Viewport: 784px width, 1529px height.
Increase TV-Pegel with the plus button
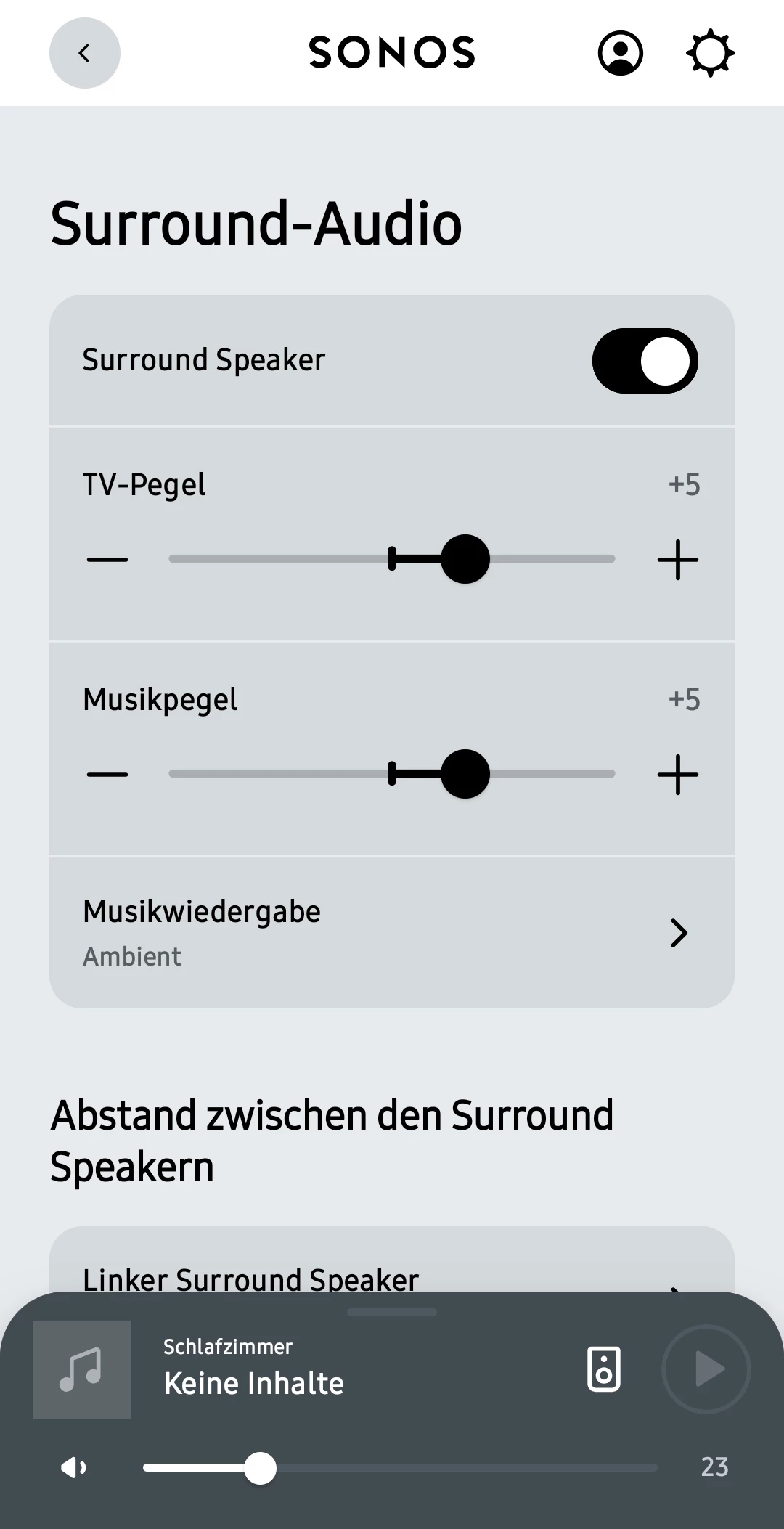tap(677, 560)
